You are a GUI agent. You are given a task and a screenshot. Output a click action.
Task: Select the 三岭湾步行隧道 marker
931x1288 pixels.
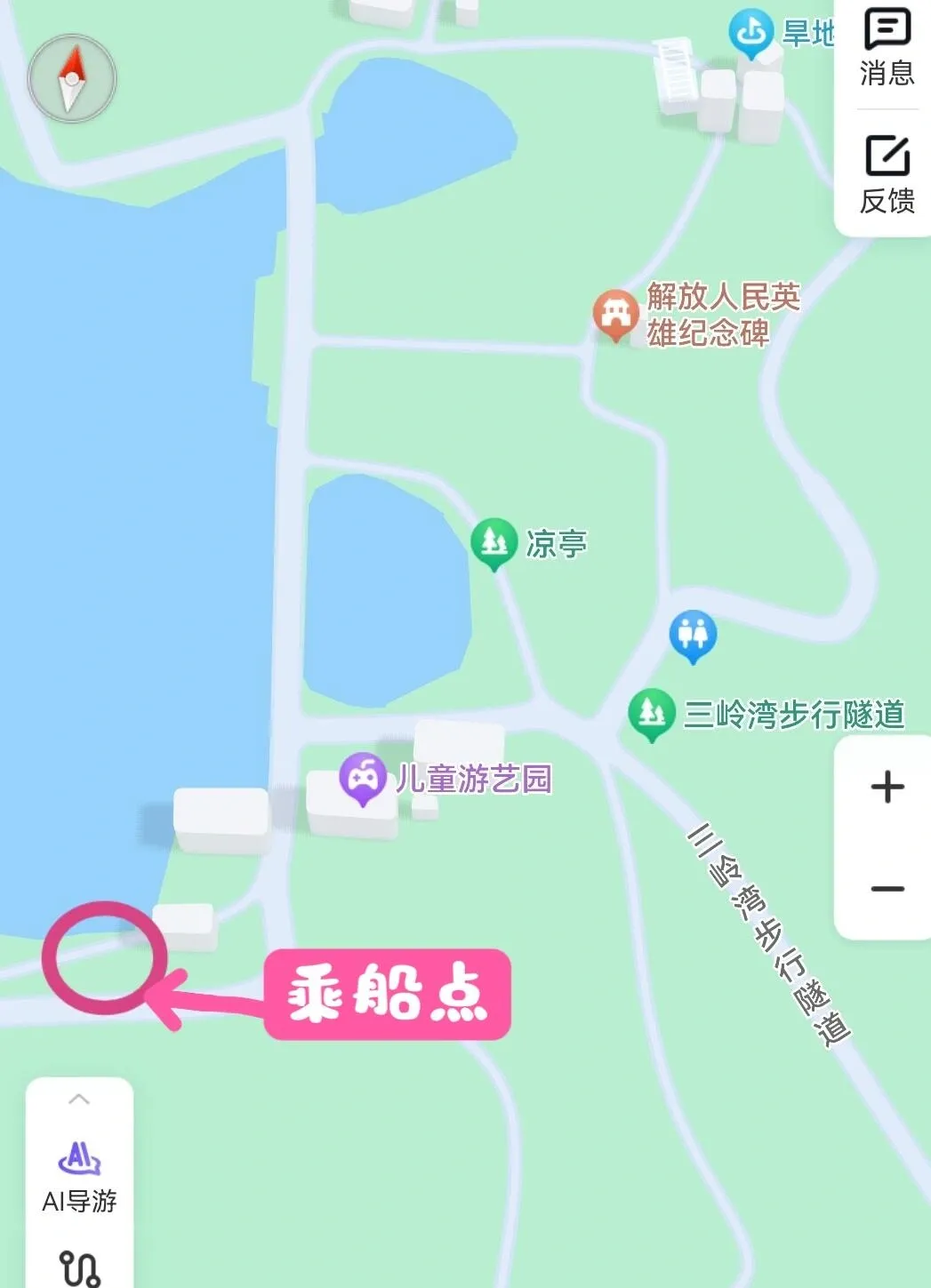click(x=652, y=713)
